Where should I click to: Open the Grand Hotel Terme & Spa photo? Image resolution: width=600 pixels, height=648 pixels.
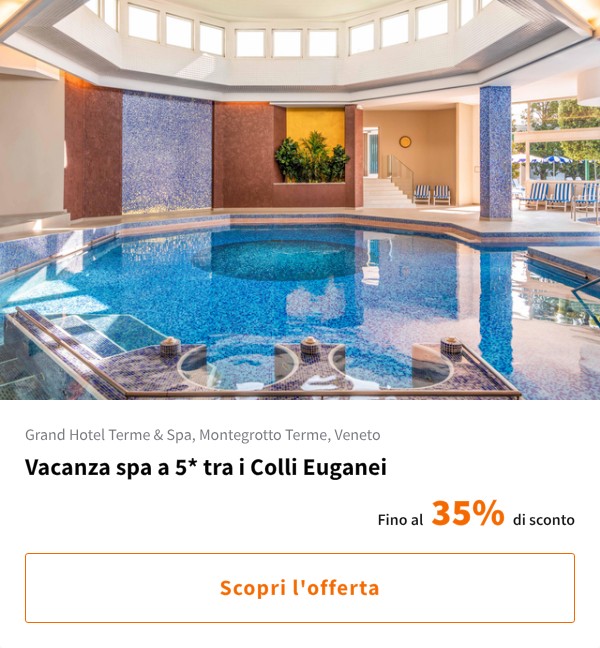pos(300,200)
